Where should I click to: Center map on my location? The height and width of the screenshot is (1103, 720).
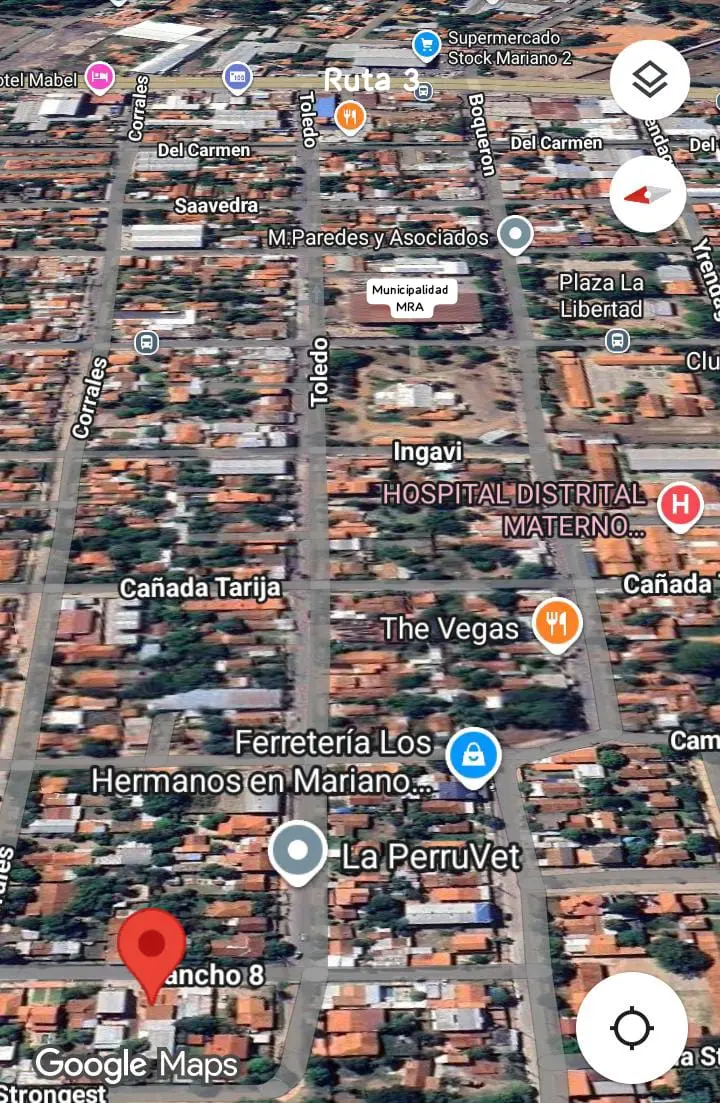632,1027
